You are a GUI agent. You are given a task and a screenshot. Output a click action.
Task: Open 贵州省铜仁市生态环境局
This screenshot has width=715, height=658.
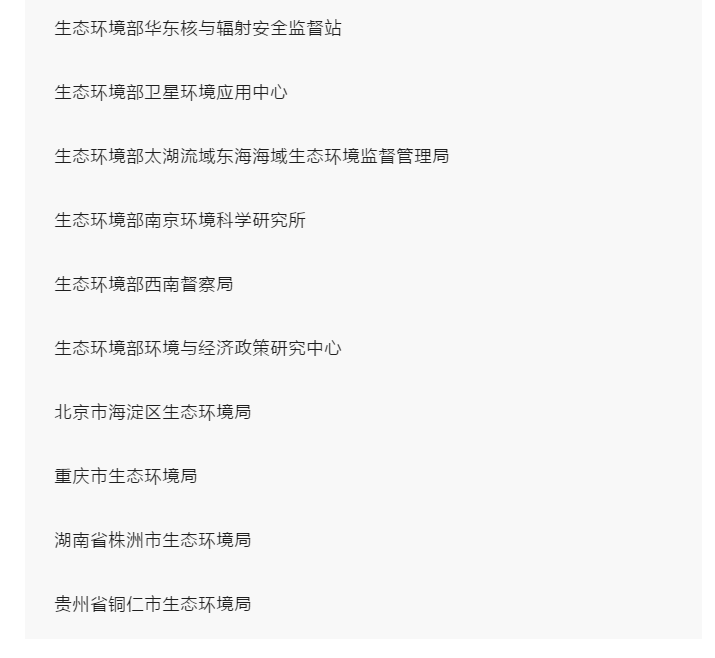coord(152,604)
